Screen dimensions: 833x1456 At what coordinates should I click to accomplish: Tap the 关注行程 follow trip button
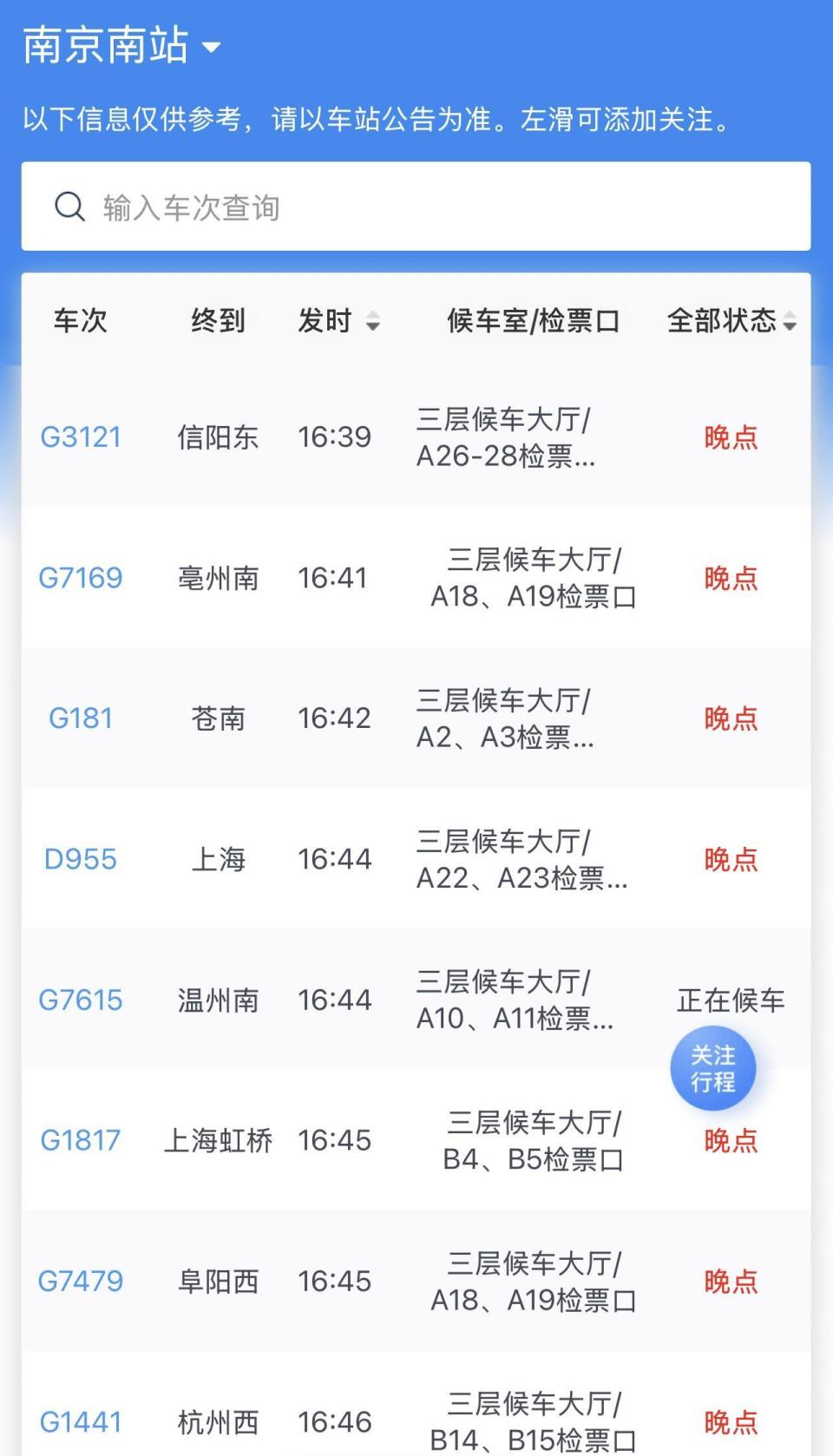[712, 1068]
